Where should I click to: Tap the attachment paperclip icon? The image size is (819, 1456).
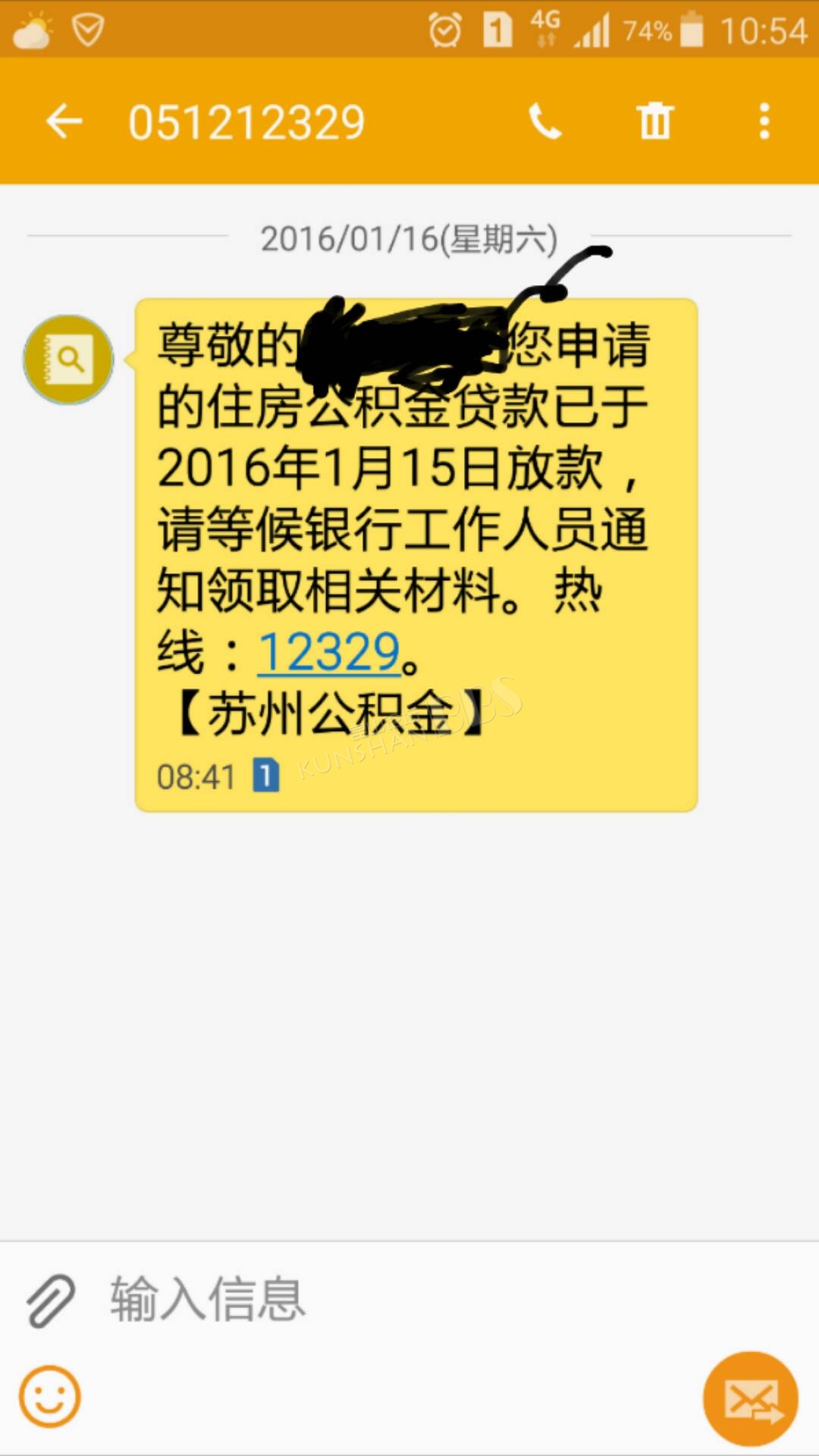click(51, 1300)
